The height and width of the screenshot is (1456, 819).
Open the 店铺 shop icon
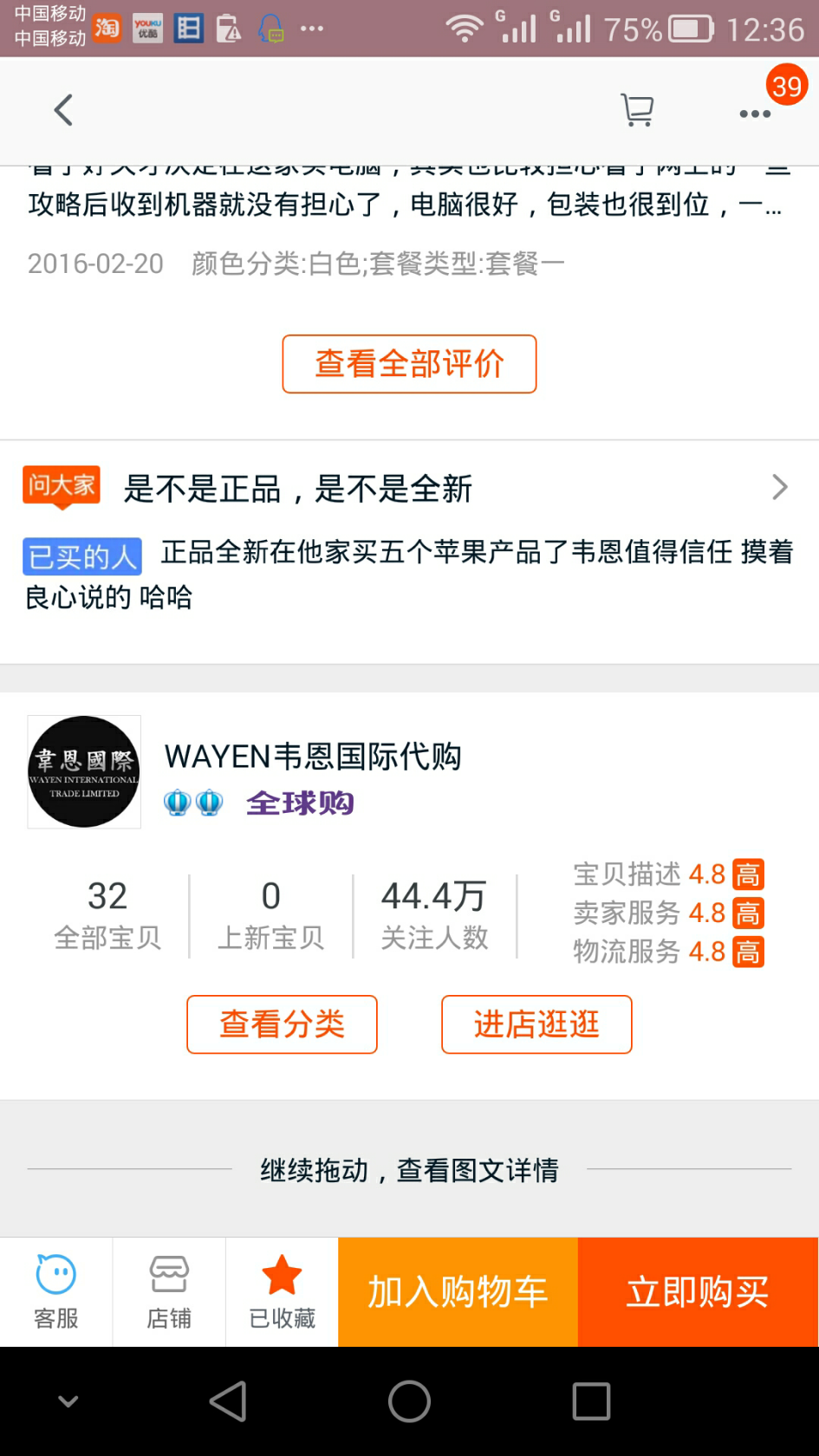pos(168,1290)
